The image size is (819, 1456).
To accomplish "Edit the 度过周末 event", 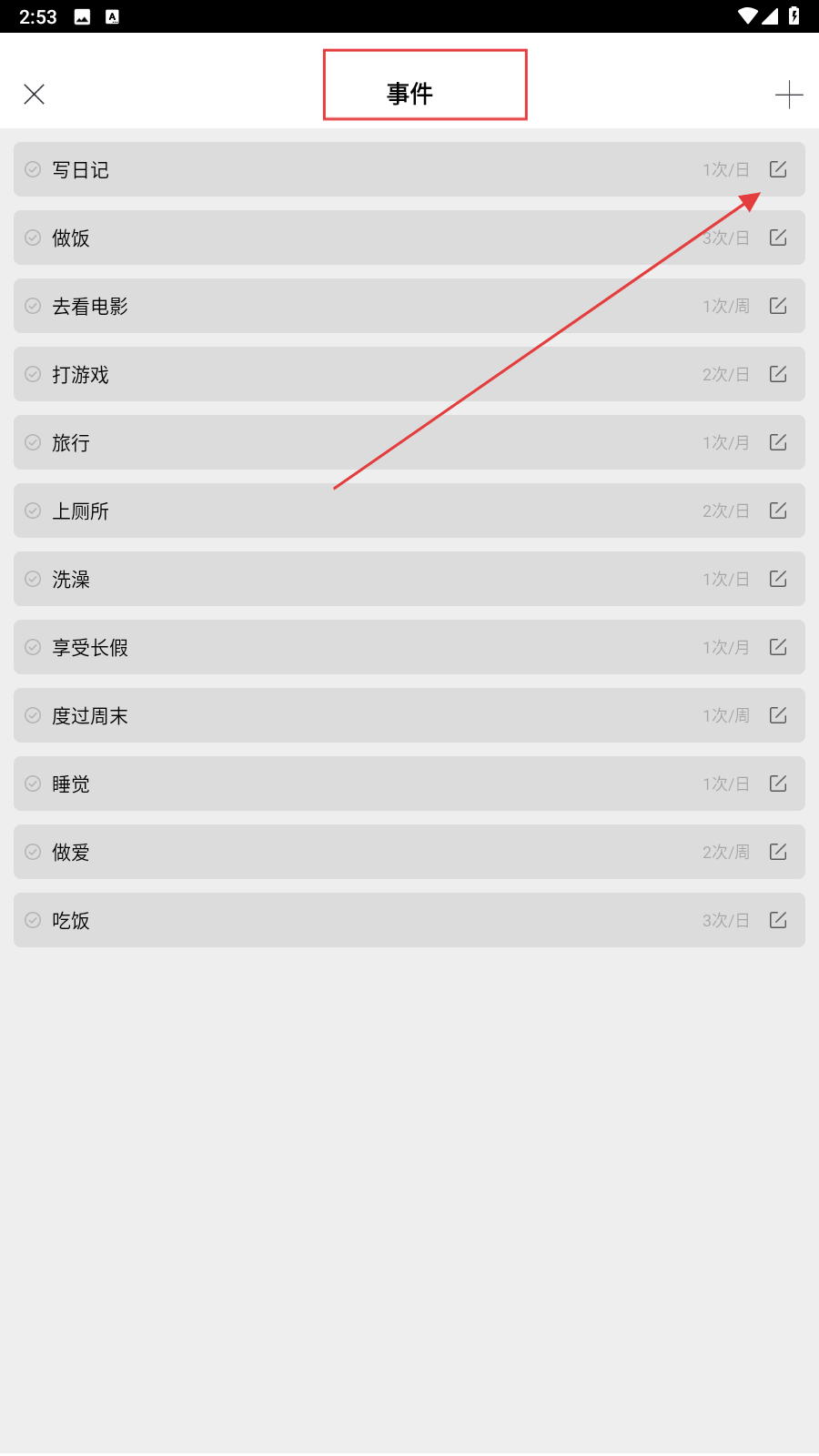I will click(x=778, y=715).
